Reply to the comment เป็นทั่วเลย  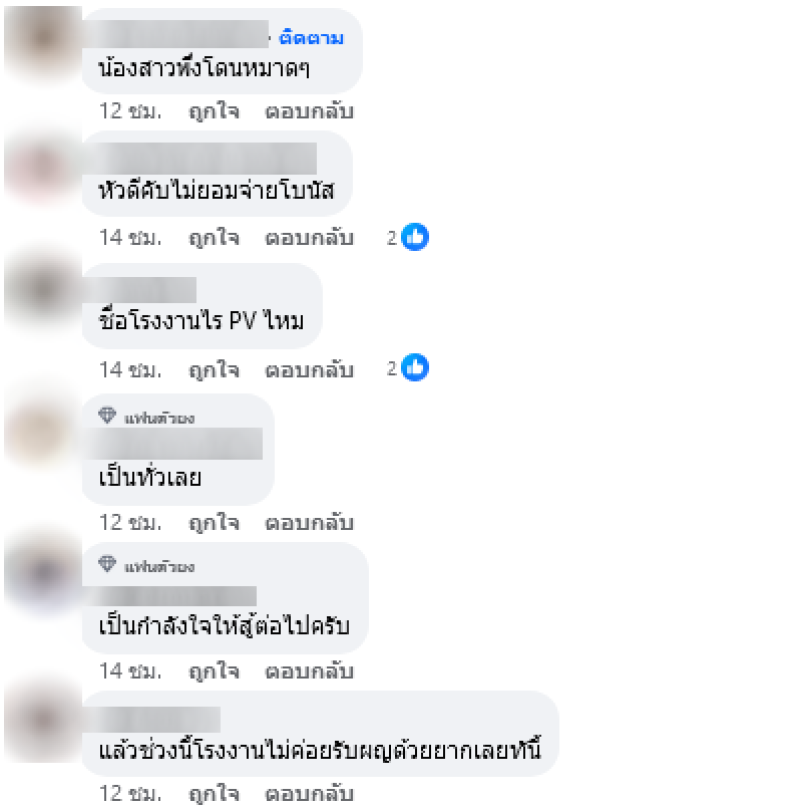(x=309, y=522)
